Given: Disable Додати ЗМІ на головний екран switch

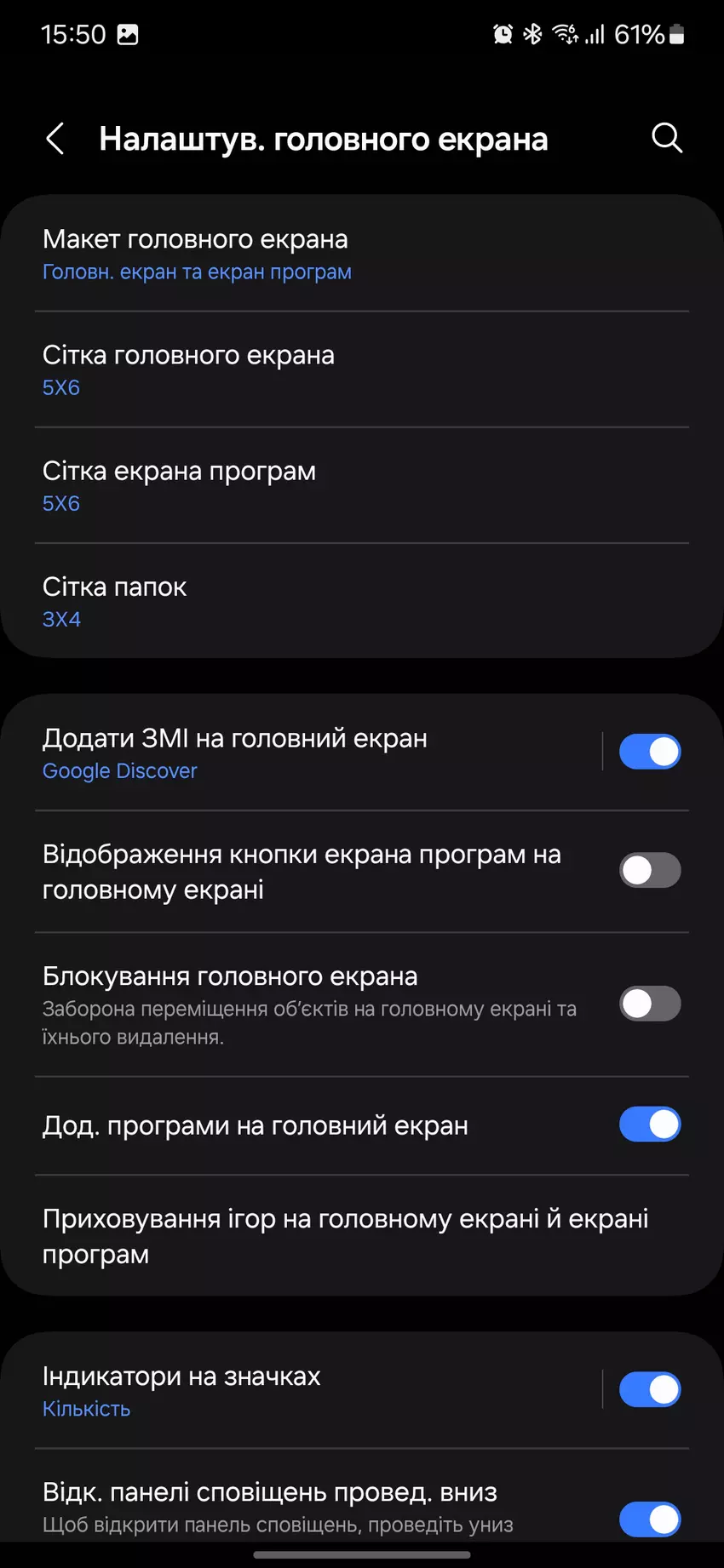Looking at the screenshot, I should (x=649, y=752).
